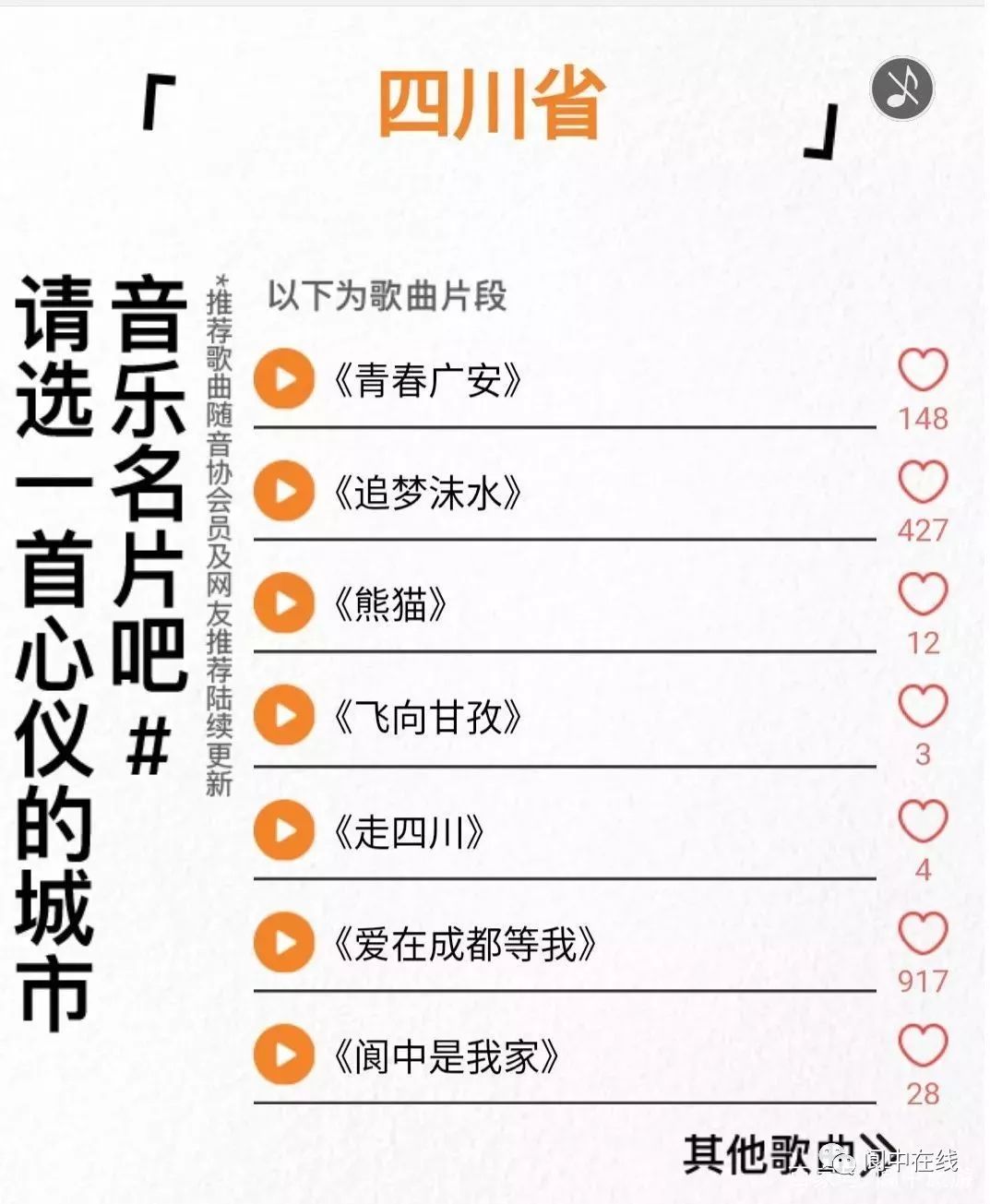990x1204 pixels.
Task: Like the song 《追梦沫水》
Action: click(922, 483)
